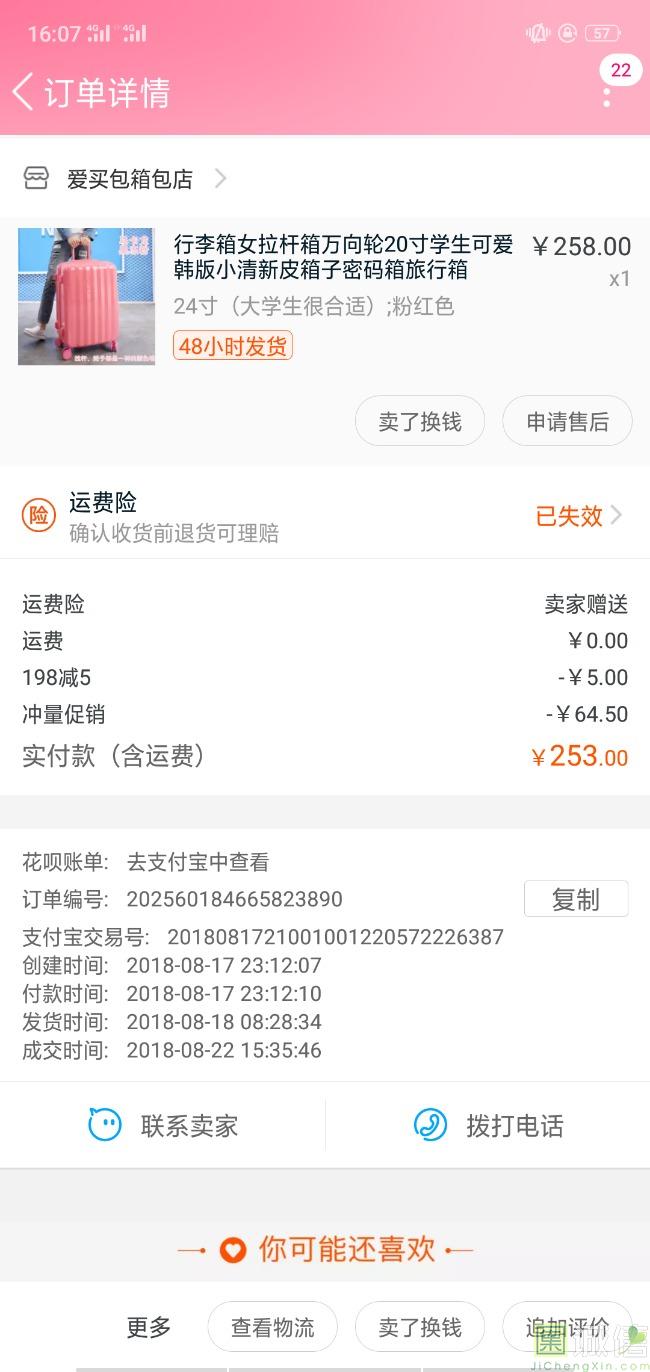Open the 爱买包箱包店 shop page
Image resolution: width=650 pixels, height=1372 pixels.
pos(128,179)
